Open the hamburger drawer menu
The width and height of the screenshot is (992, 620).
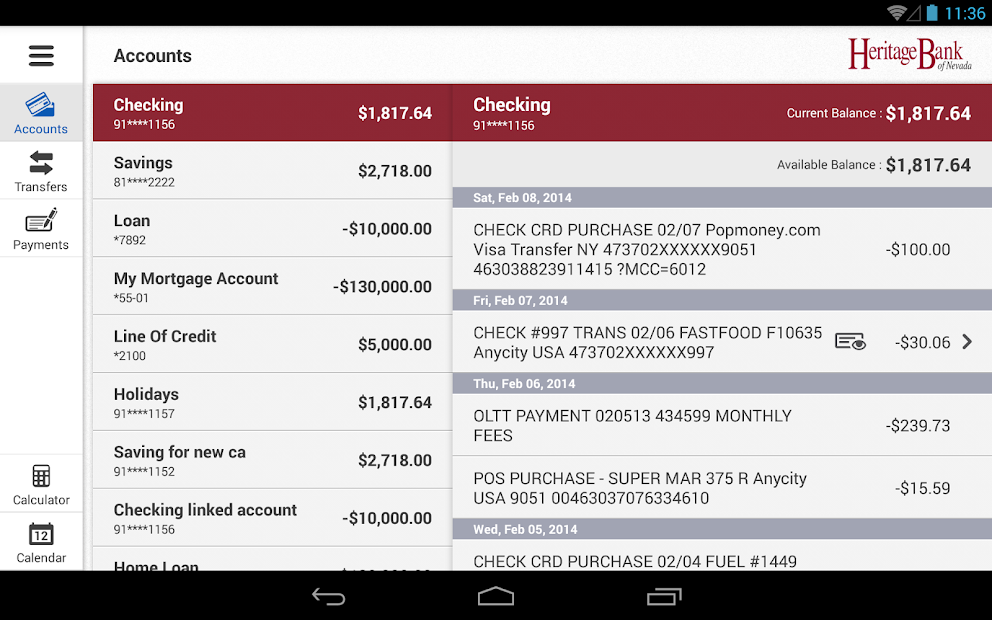click(x=41, y=56)
